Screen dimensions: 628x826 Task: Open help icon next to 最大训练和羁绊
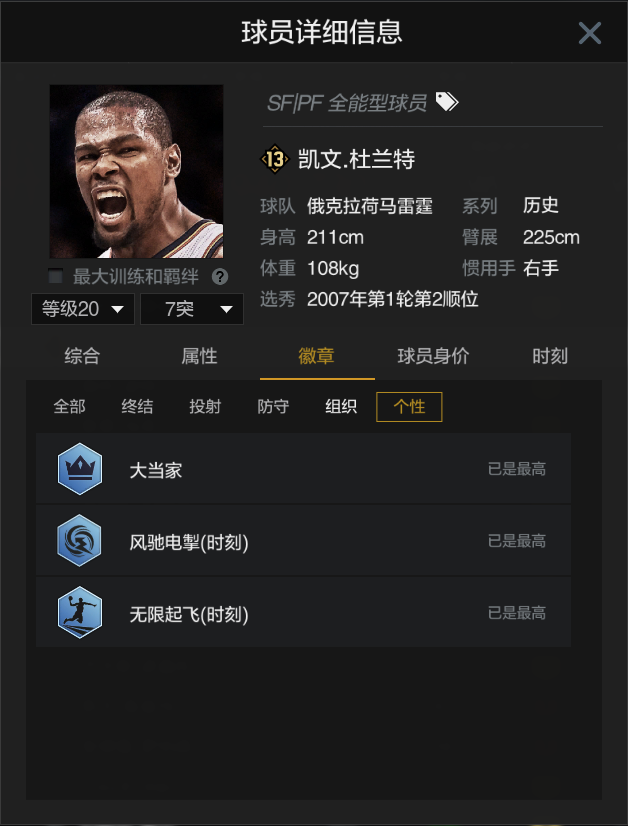[220, 277]
